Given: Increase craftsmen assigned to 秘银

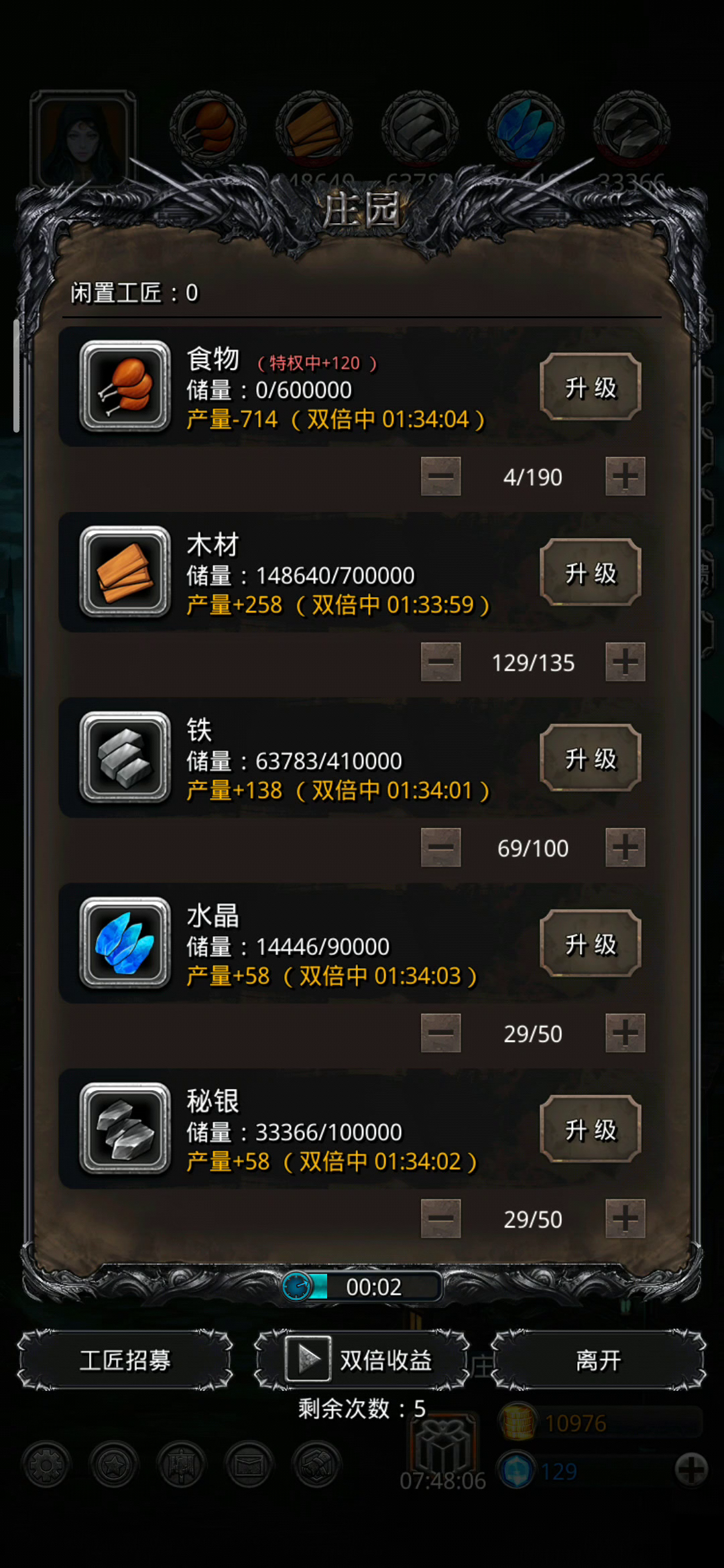Looking at the screenshot, I should tap(625, 1219).
